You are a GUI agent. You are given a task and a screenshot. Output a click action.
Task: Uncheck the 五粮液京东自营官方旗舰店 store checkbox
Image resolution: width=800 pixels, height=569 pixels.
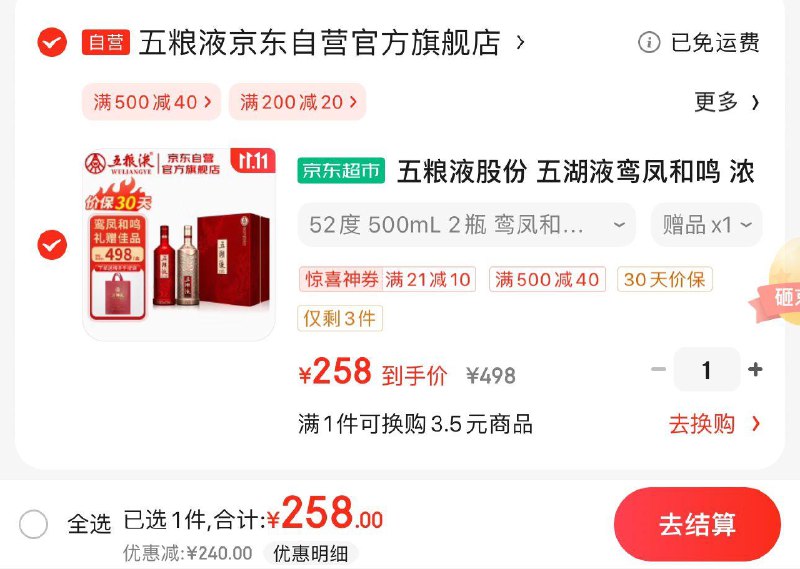click(x=52, y=42)
